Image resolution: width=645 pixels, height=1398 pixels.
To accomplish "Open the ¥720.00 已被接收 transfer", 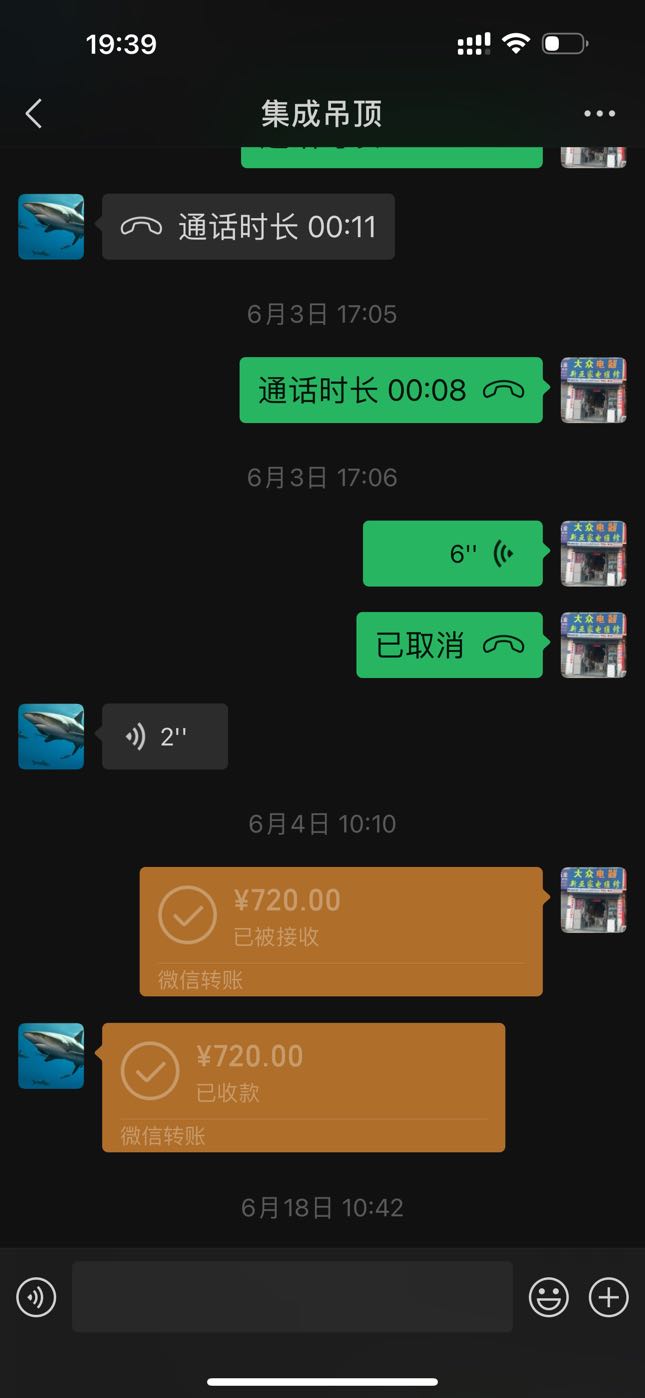I will pos(341,931).
